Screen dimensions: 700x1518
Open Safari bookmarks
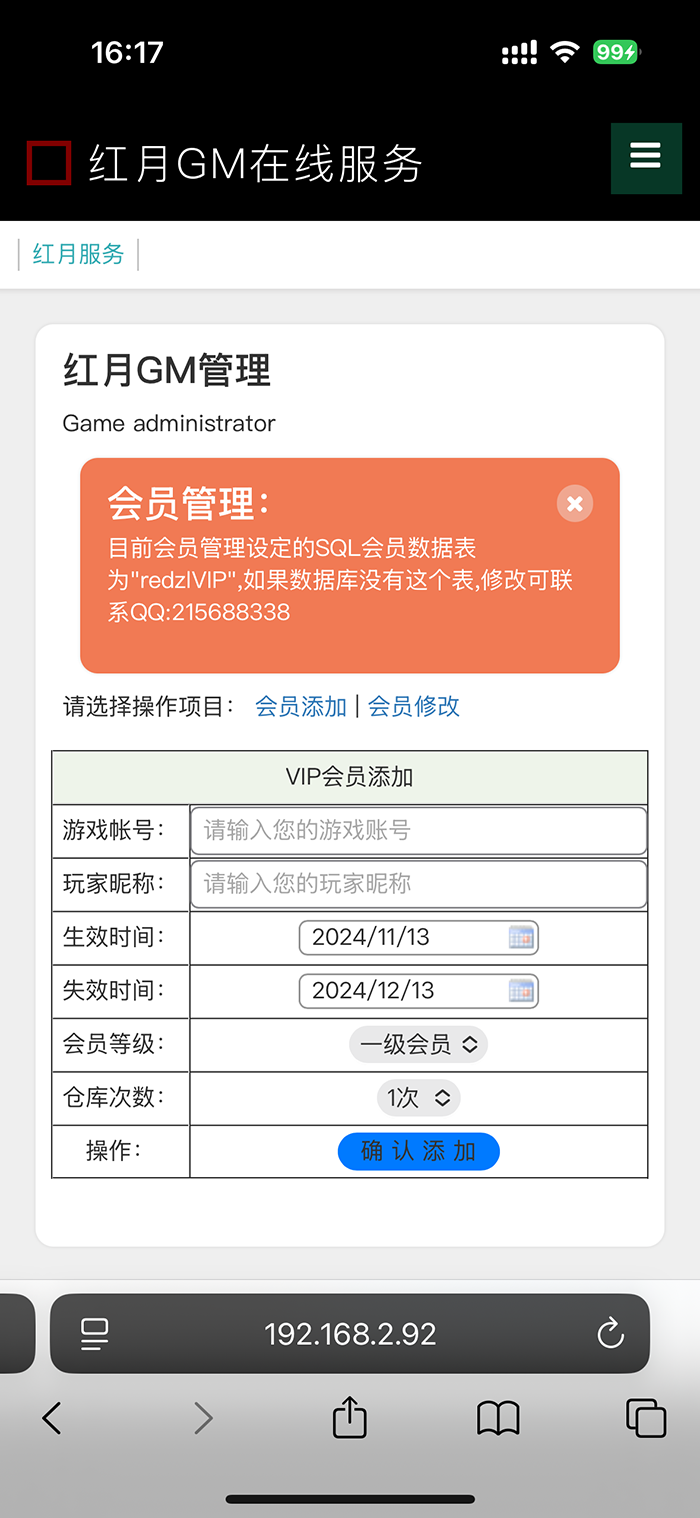tap(498, 1417)
